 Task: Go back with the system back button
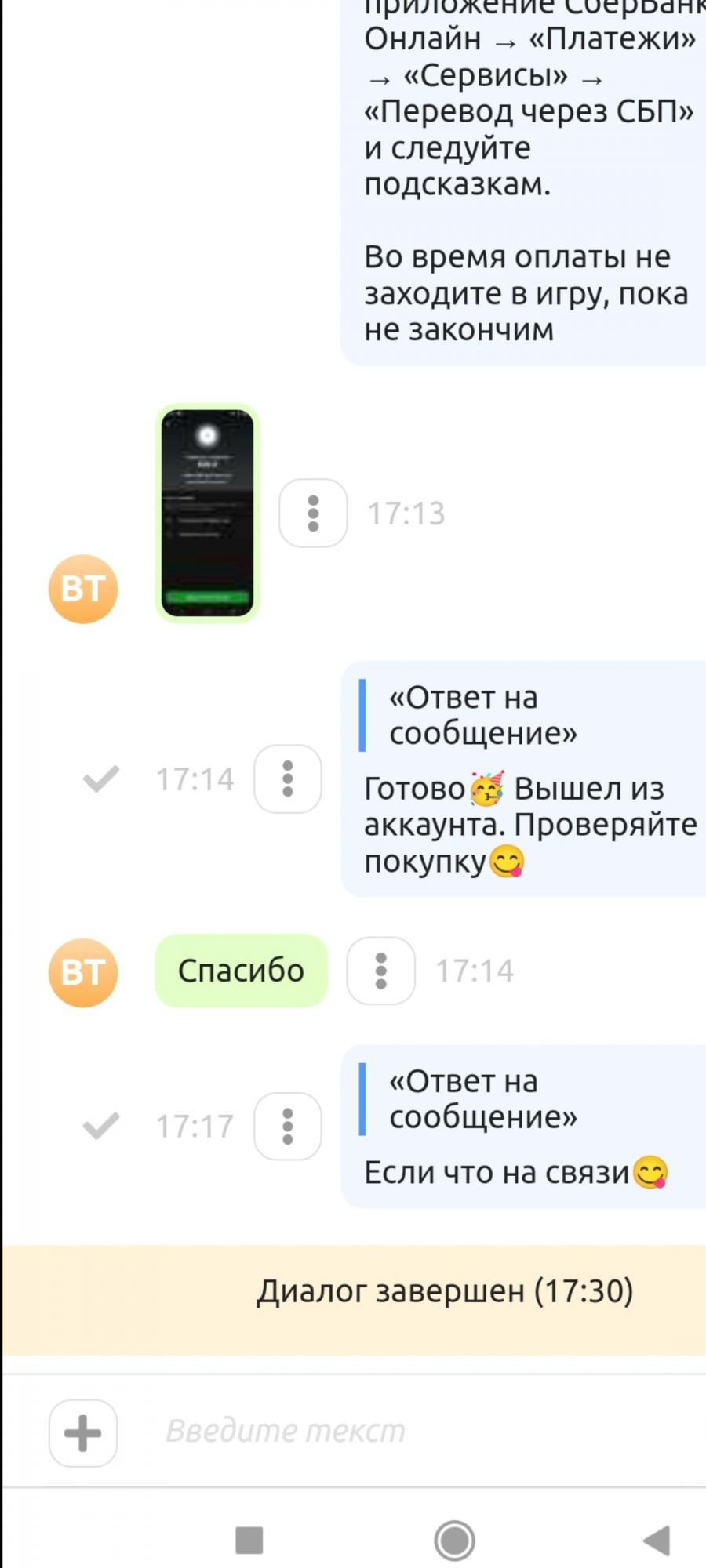coord(656,1540)
